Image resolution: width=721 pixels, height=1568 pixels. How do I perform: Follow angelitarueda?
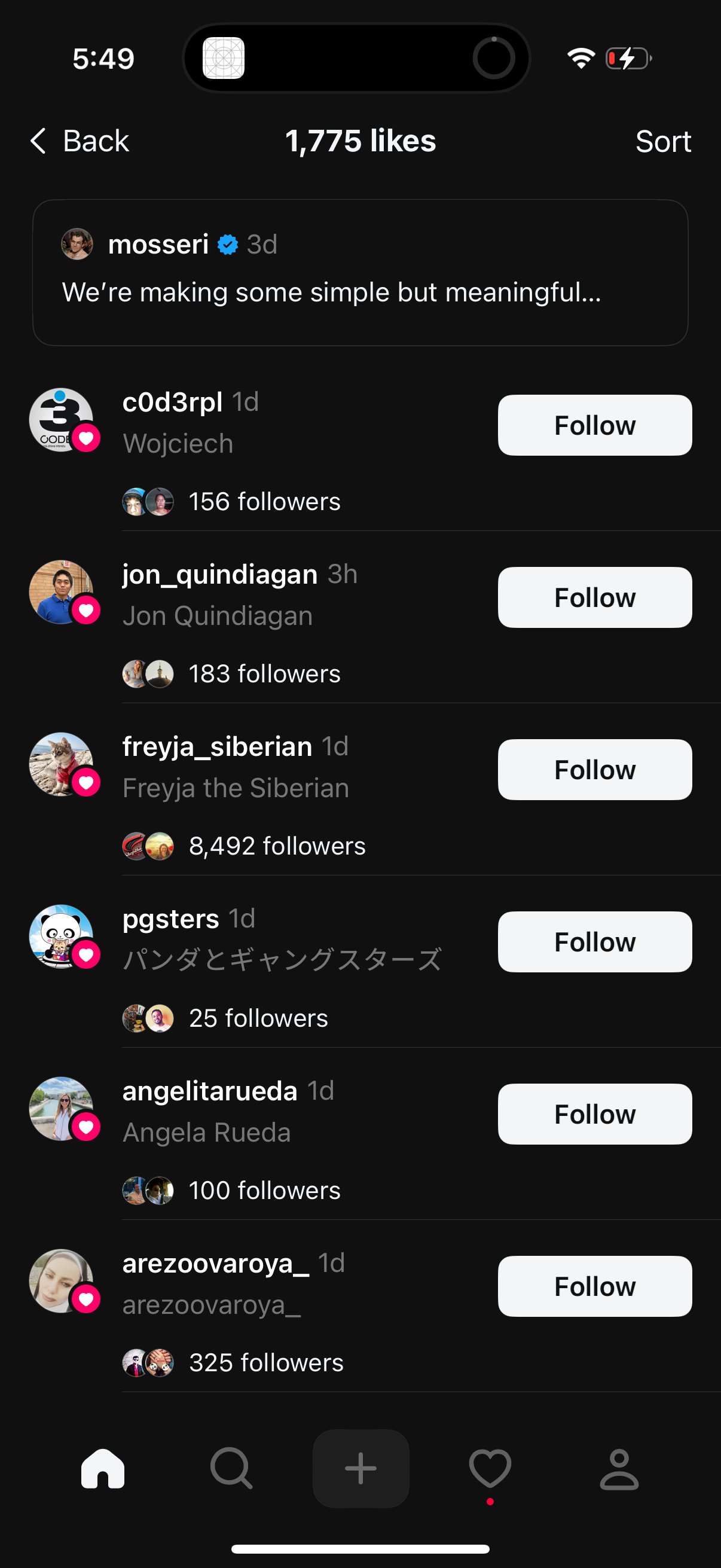(x=594, y=1114)
